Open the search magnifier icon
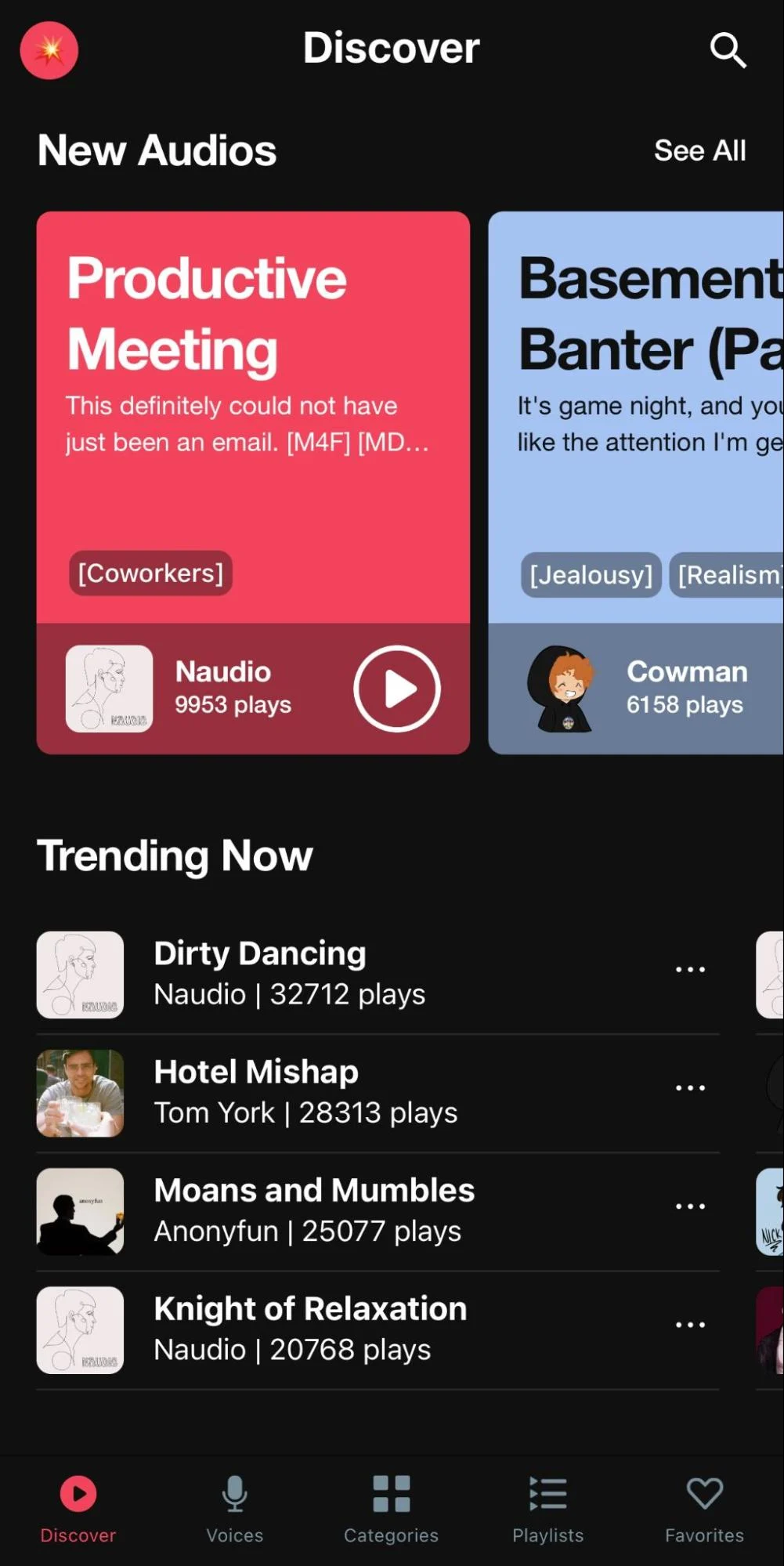 [x=728, y=51]
